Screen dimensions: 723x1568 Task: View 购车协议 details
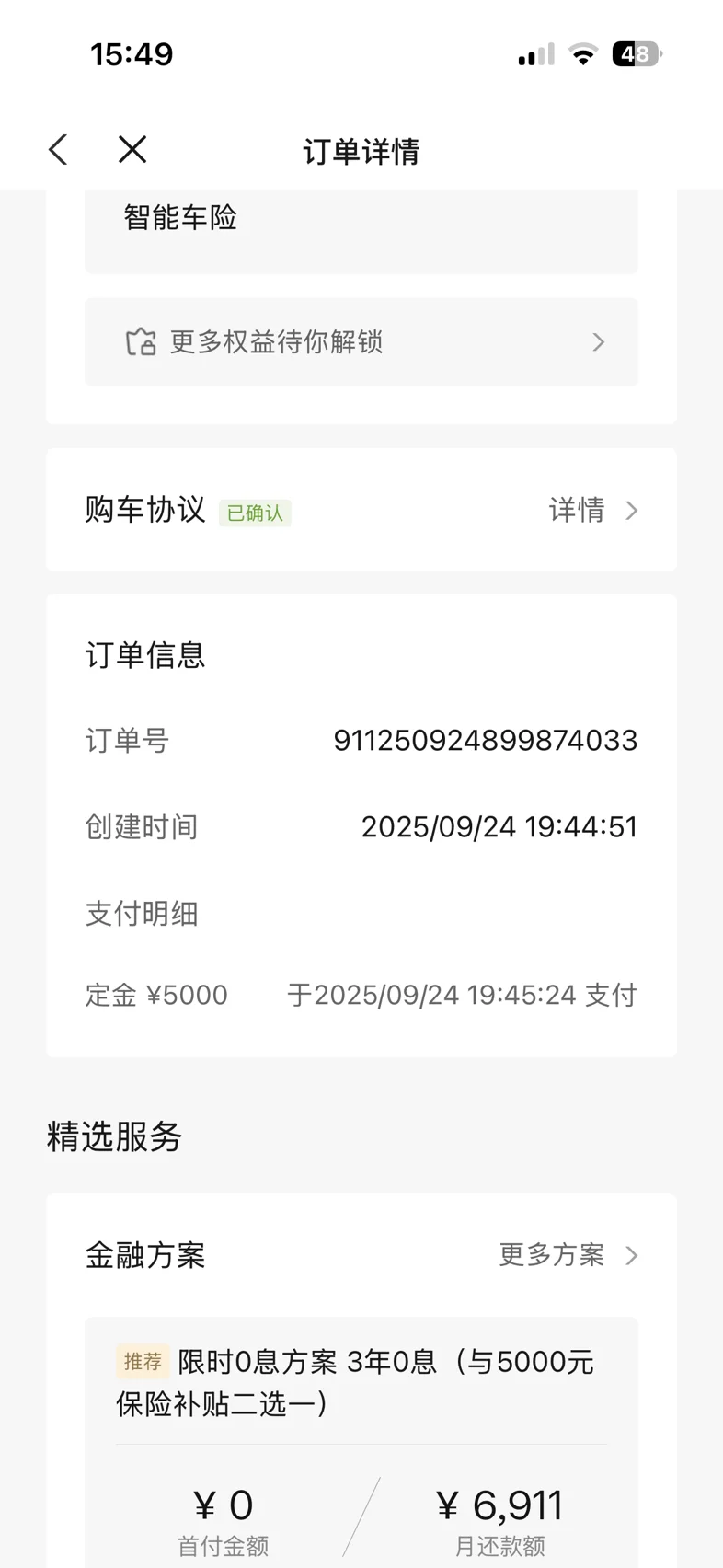[591, 510]
